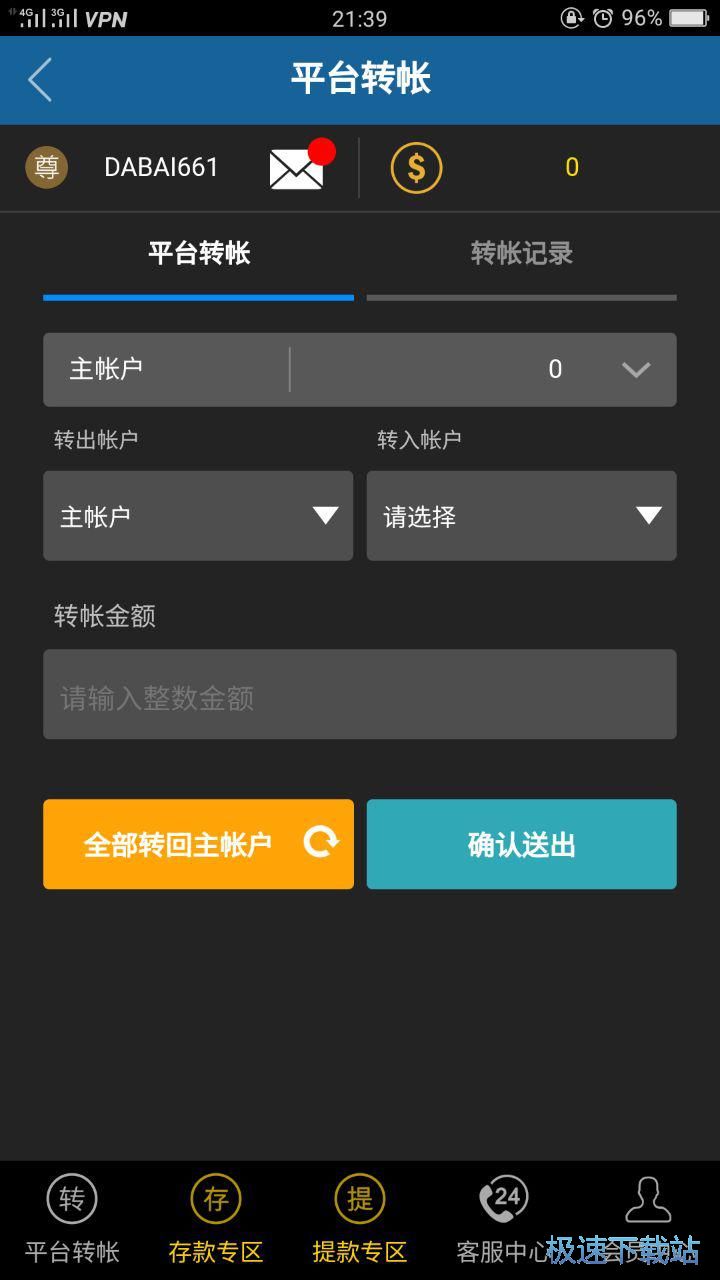Viewport: 720px width, 1280px height.
Task: Open 存款专区 in bottom navigation
Action: (216, 1220)
